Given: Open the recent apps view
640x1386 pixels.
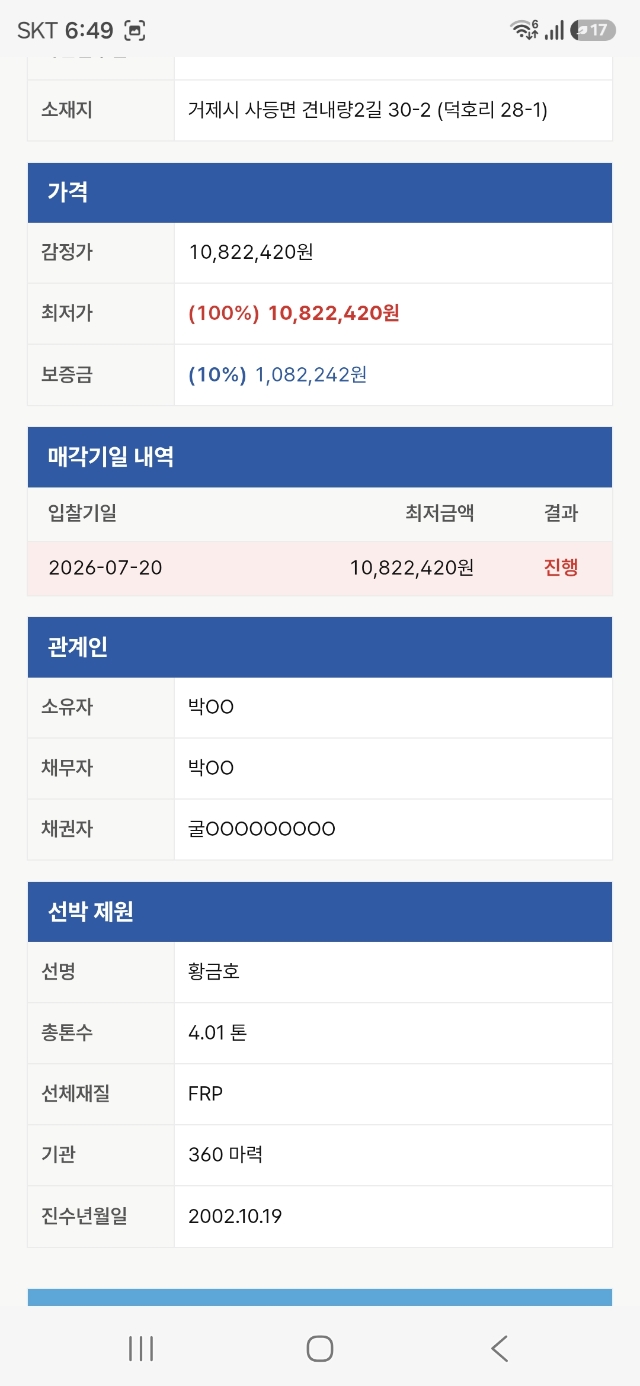Looking at the screenshot, I should 141,1348.
